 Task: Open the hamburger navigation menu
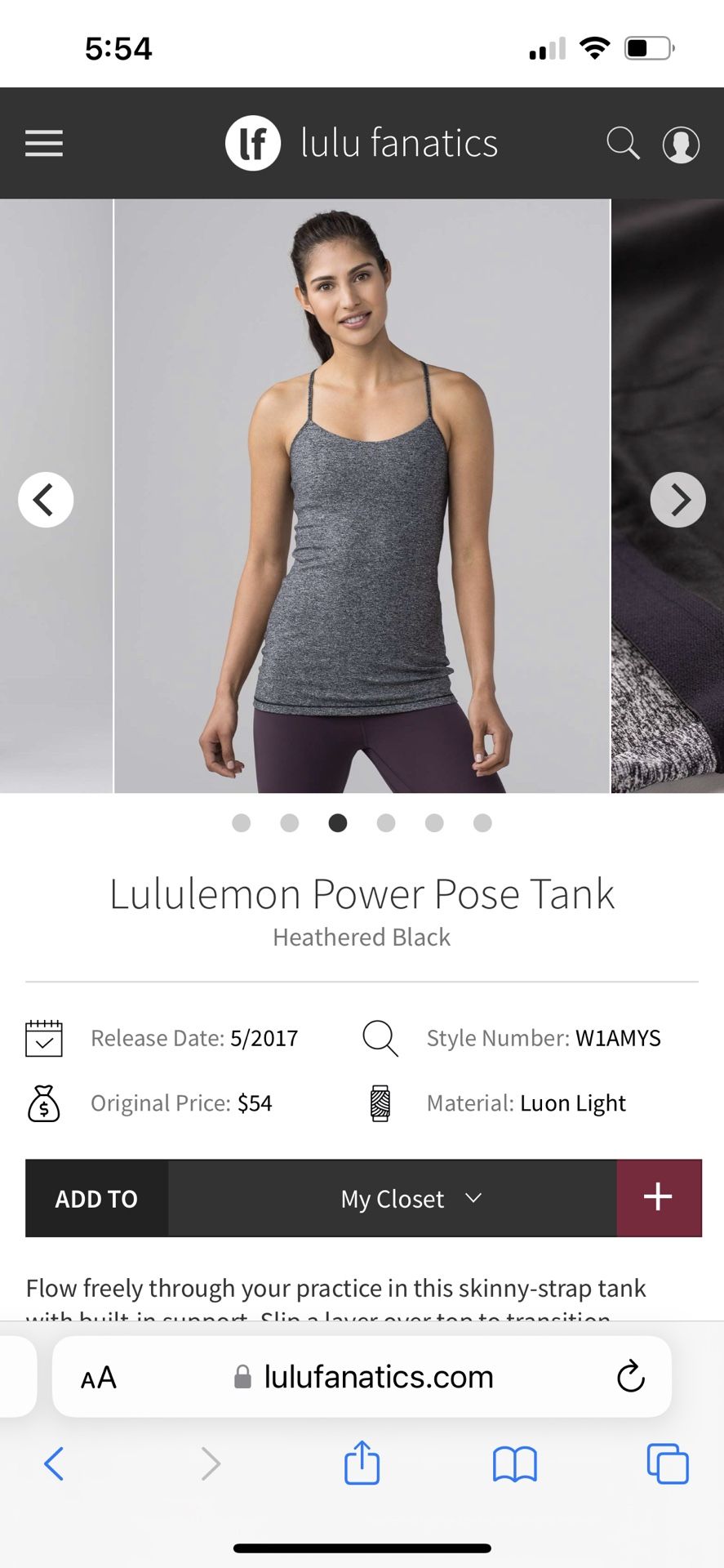43,143
